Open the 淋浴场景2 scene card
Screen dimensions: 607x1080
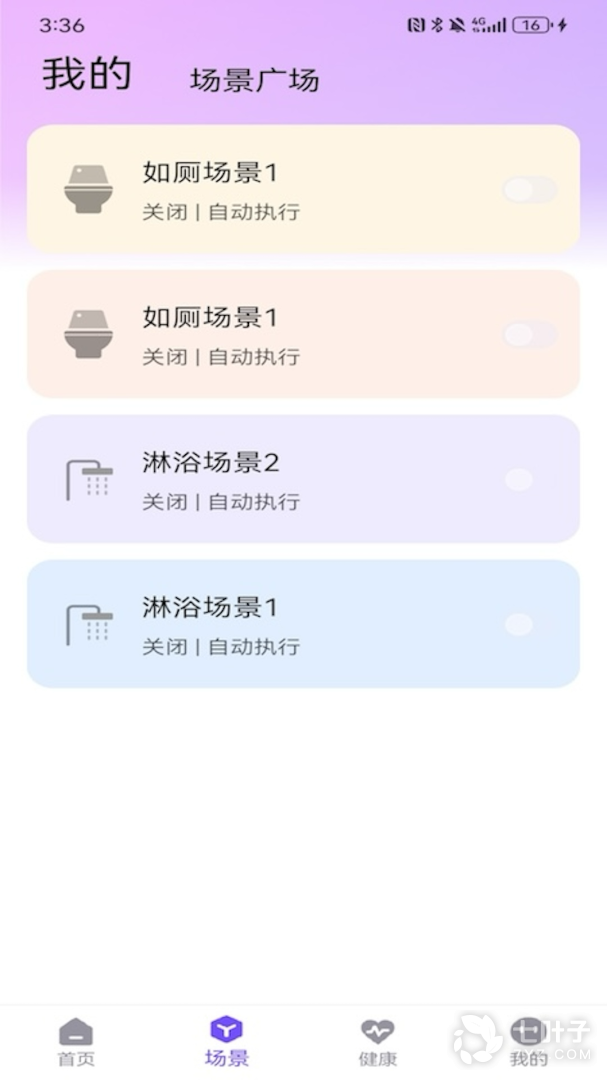pyautogui.click(x=300, y=479)
